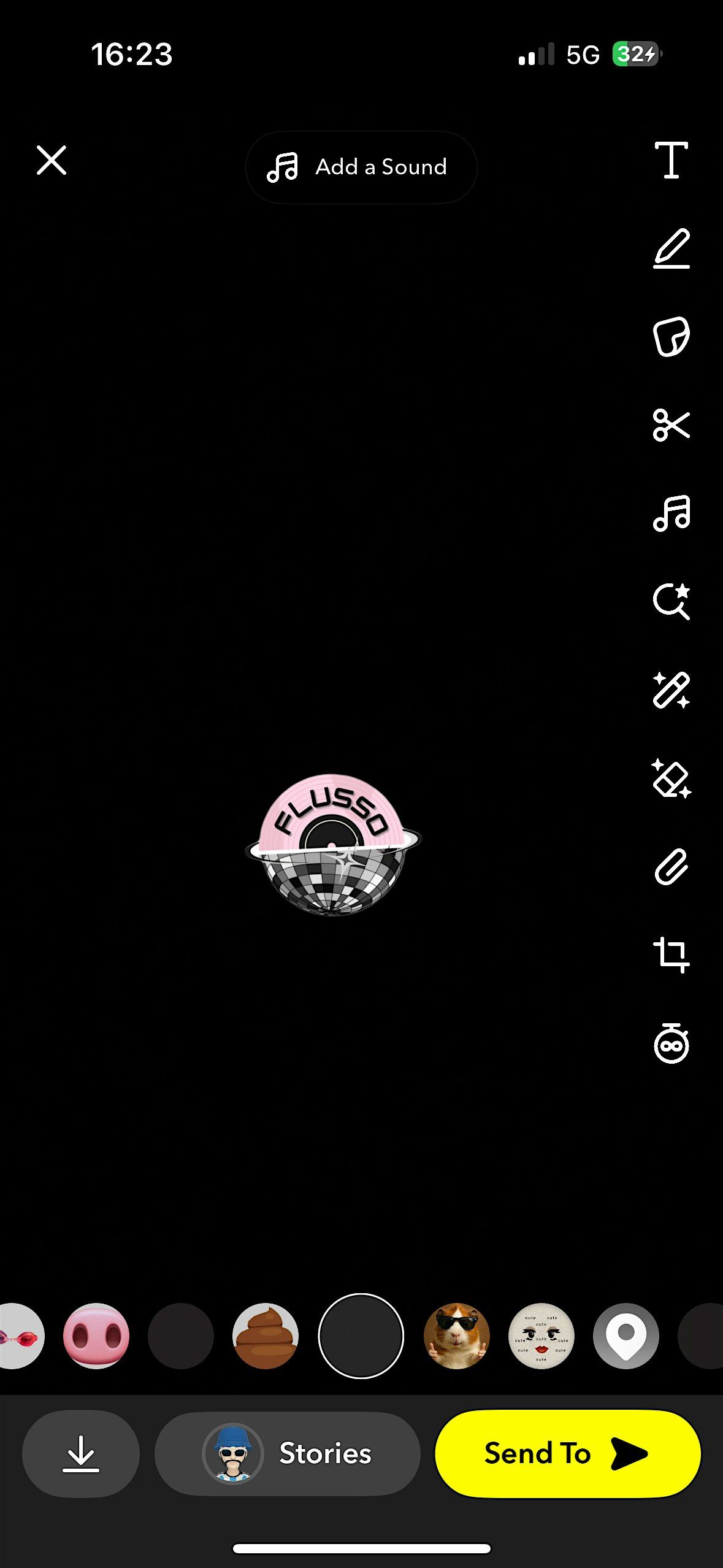Image resolution: width=723 pixels, height=1568 pixels.
Task: Set the snap timer to loop
Action: (671, 1043)
